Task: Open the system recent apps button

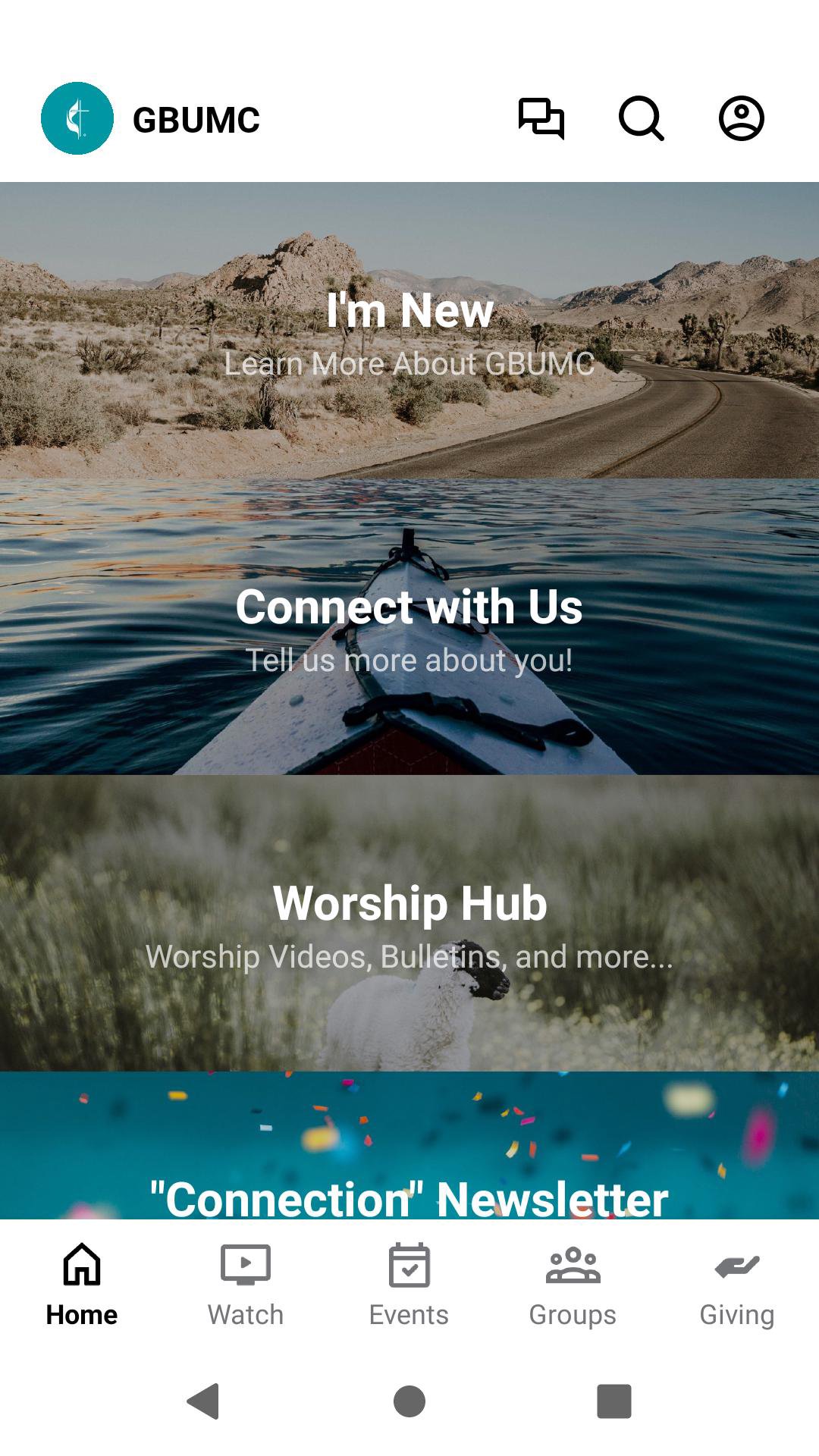Action: point(614,1401)
